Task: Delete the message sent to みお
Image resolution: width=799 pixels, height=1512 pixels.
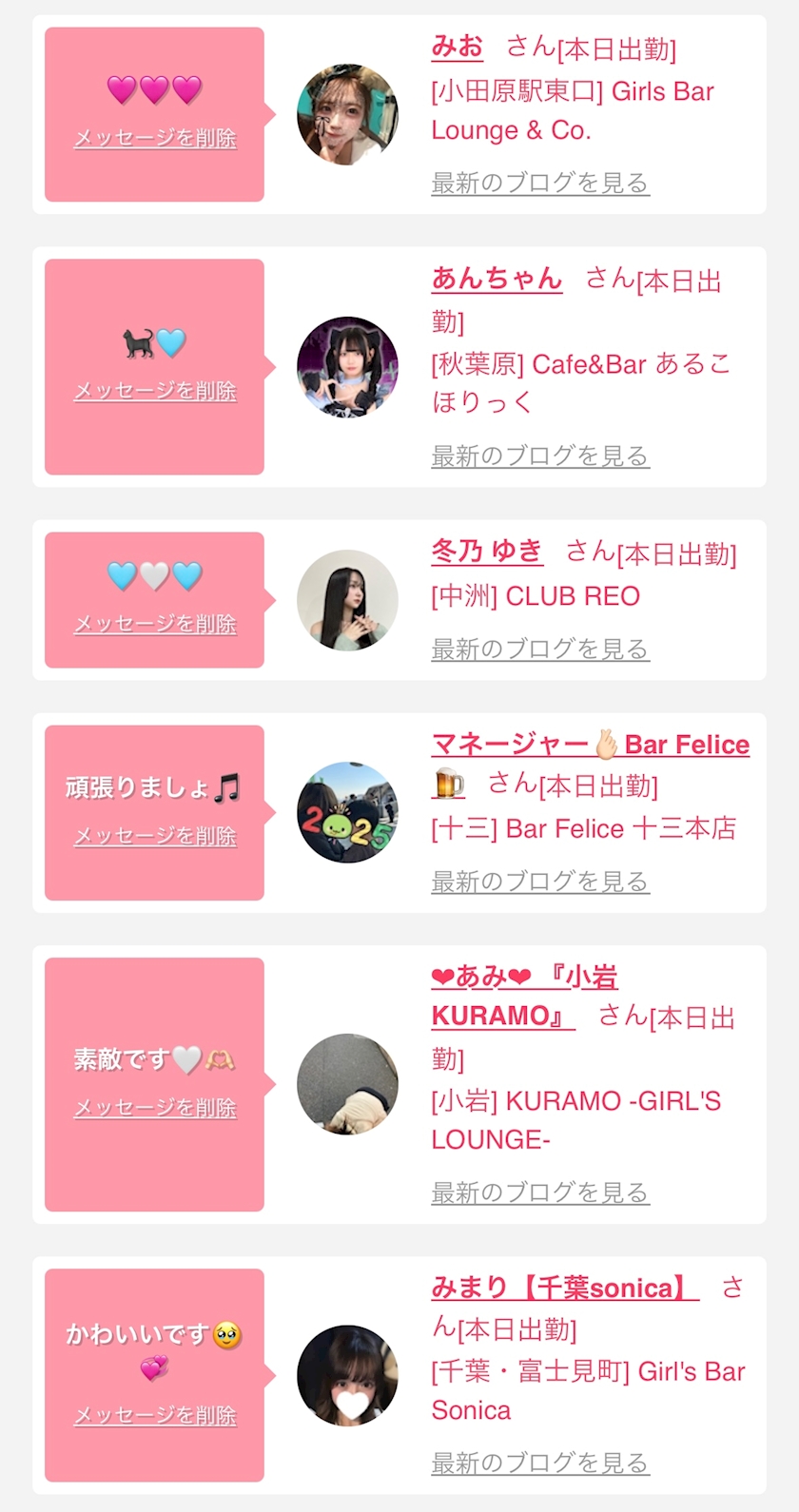Action: coord(155,139)
